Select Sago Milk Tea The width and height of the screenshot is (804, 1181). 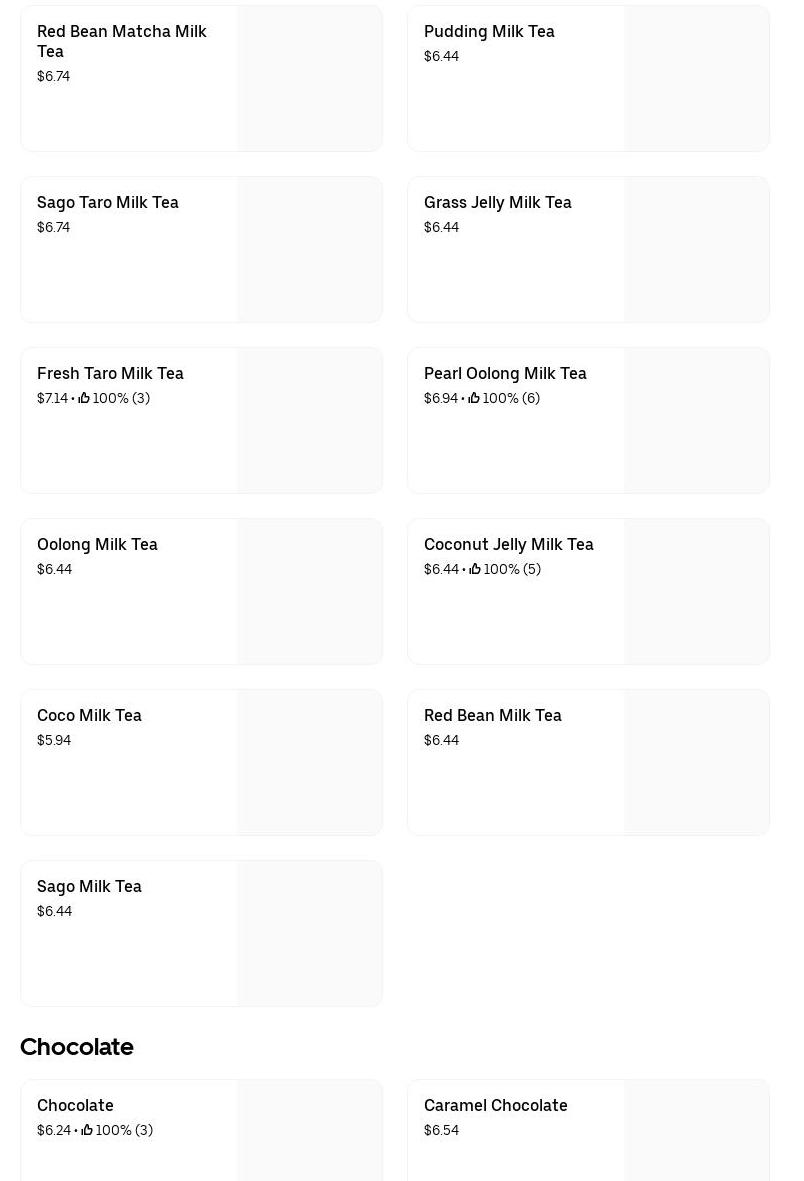[201, 933]
